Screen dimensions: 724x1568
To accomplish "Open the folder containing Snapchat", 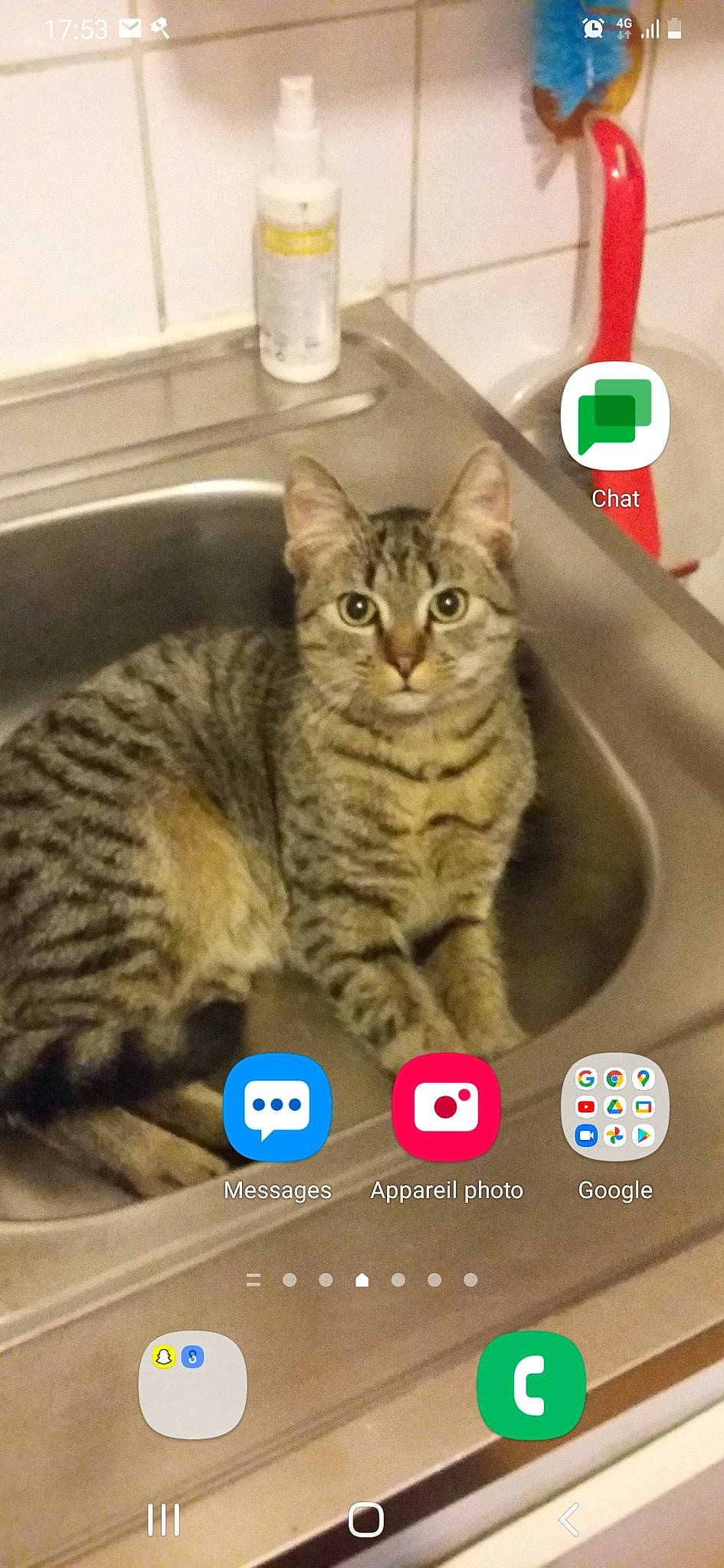I will tap(192, 1384).
